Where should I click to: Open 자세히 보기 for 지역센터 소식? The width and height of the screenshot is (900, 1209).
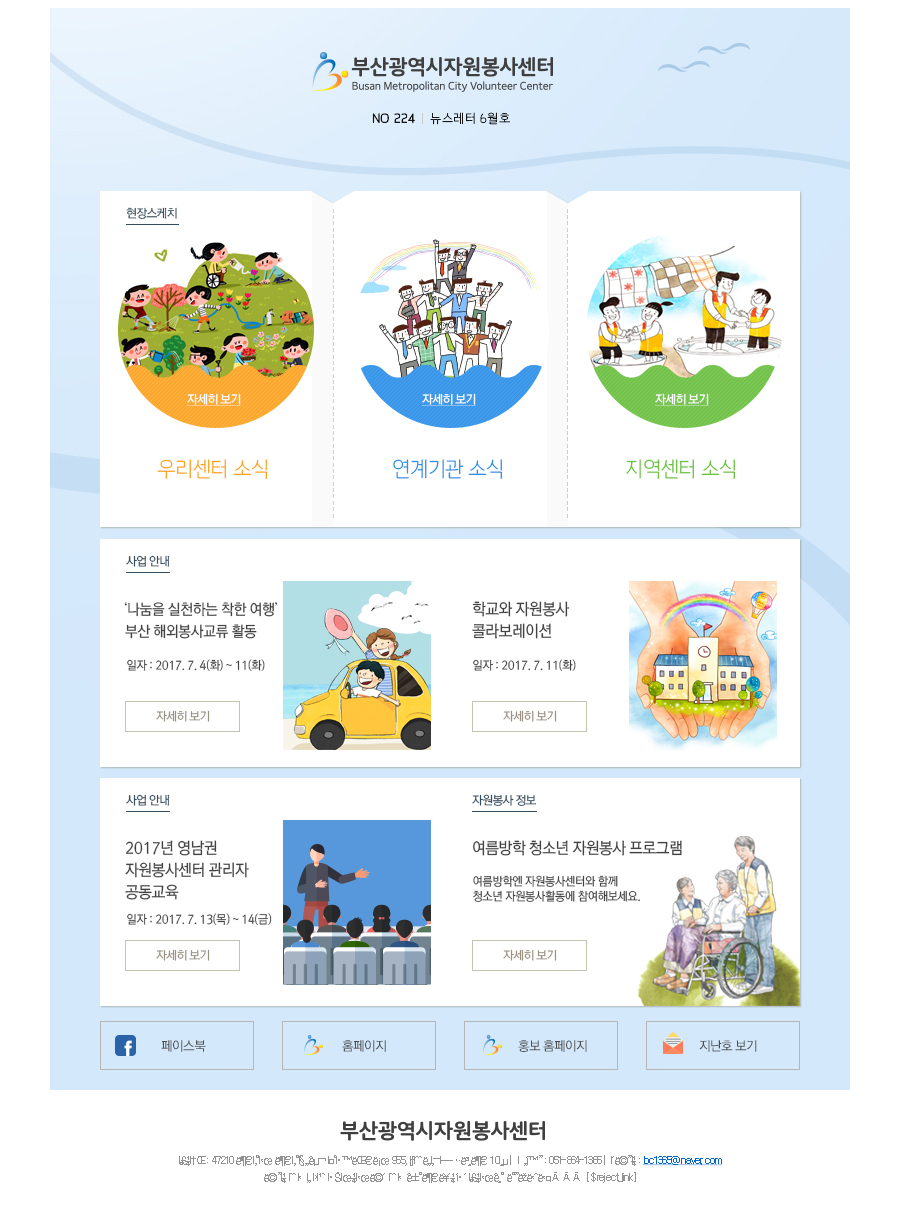tap(682, 399)
